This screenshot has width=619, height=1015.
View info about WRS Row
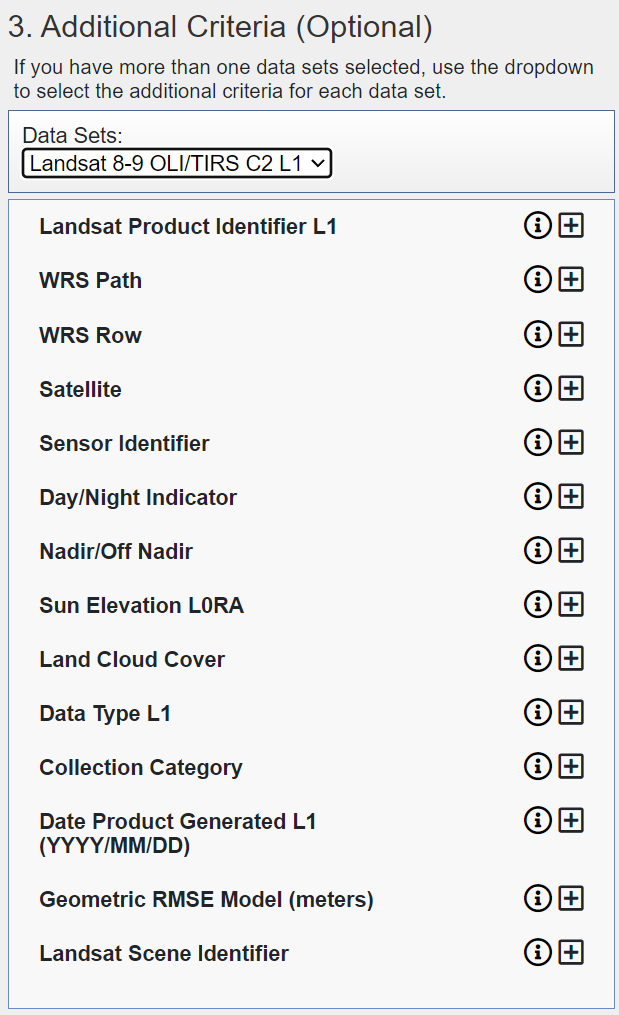(537, 335)
